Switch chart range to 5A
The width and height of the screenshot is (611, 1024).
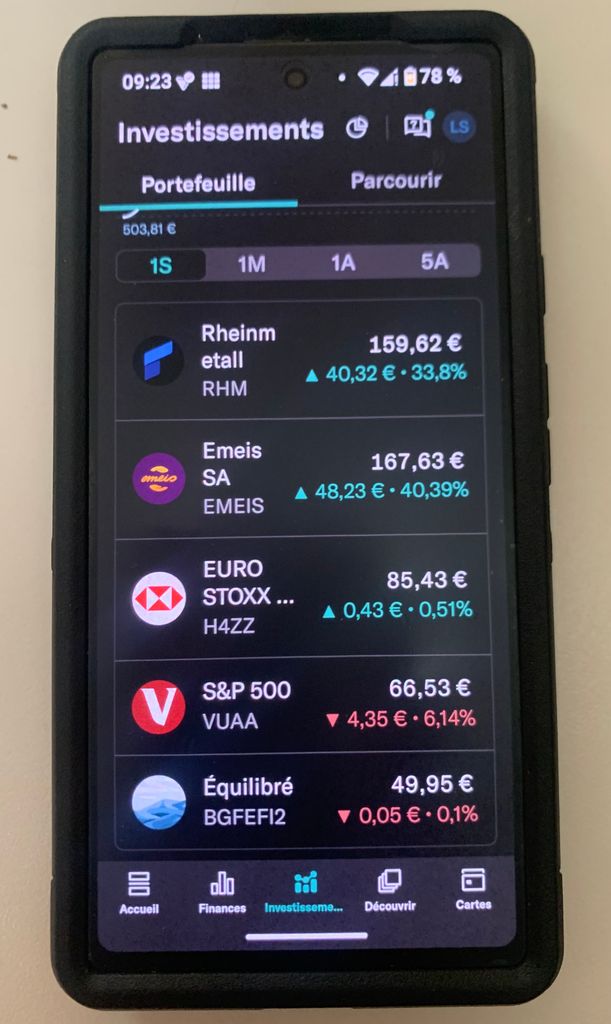tap(434, 262)
